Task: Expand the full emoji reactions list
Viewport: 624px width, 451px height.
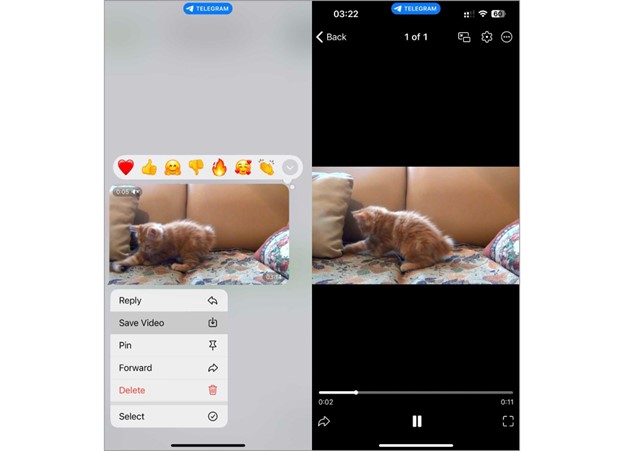Action: (x=289, y=167)
